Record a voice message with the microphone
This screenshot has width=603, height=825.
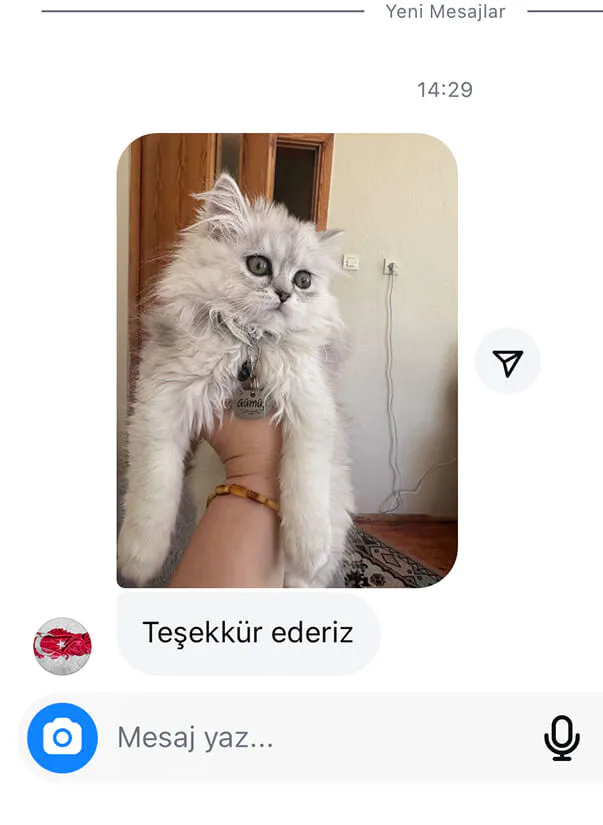(x=561, y=738)
